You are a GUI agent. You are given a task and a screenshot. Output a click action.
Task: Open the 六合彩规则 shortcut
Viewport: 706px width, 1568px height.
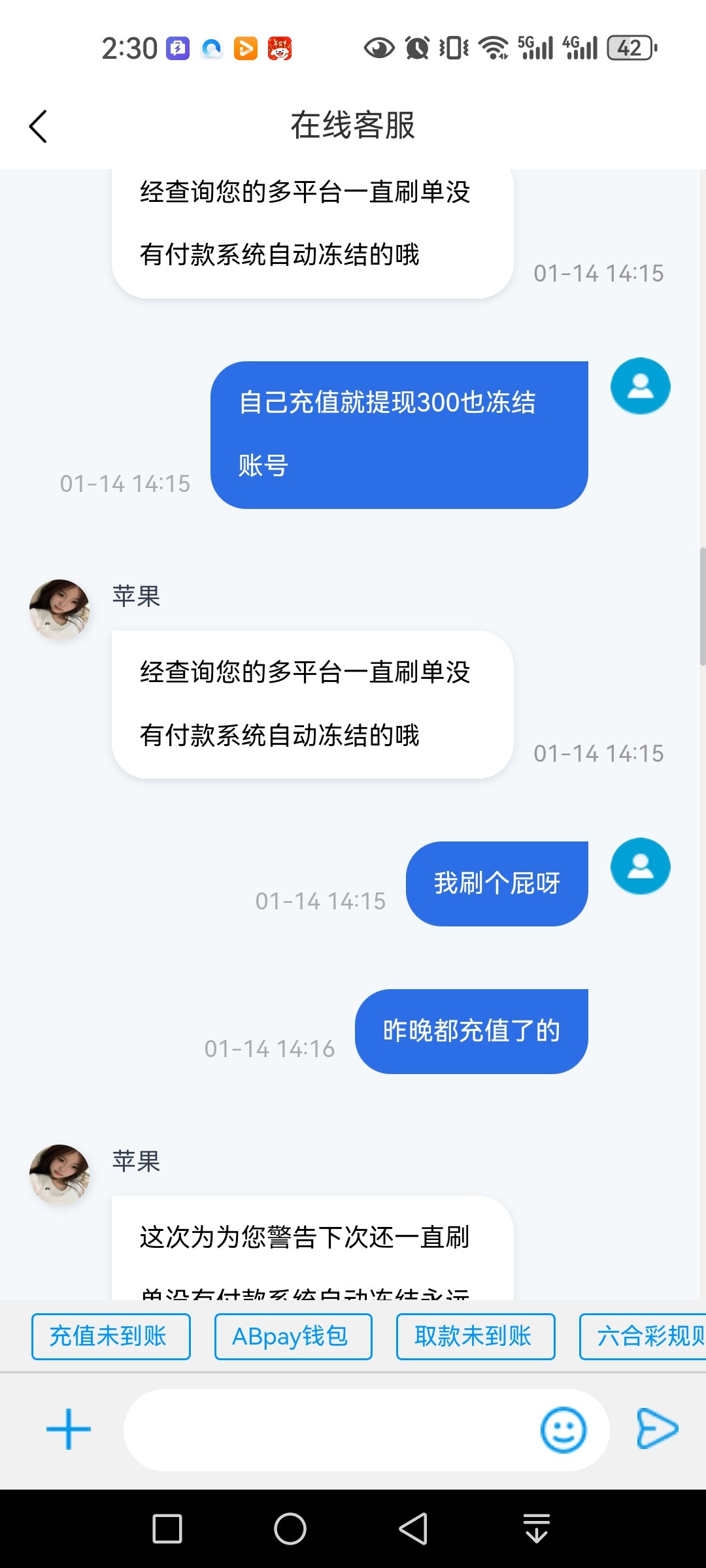[x=647, y=1336]
